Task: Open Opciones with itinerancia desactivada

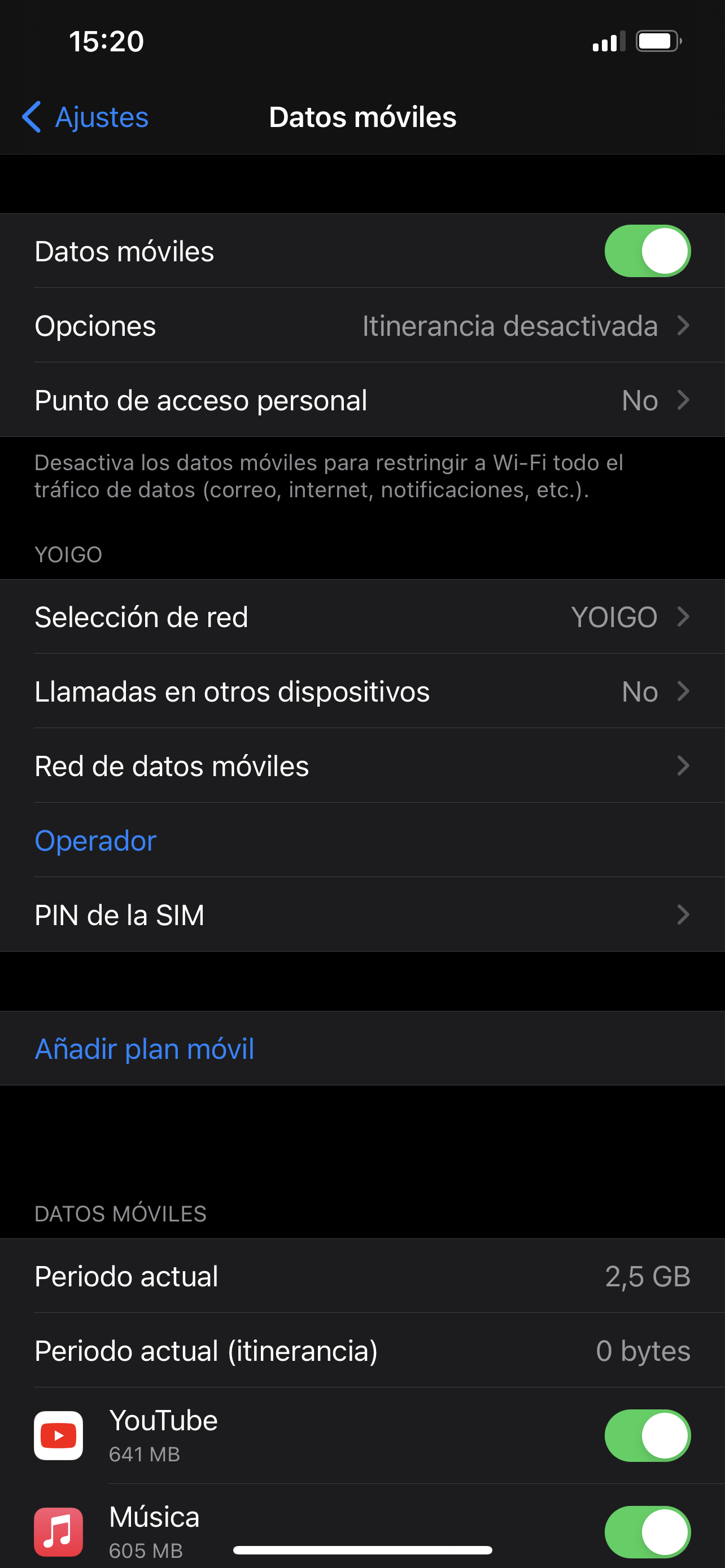Action: 362,326
